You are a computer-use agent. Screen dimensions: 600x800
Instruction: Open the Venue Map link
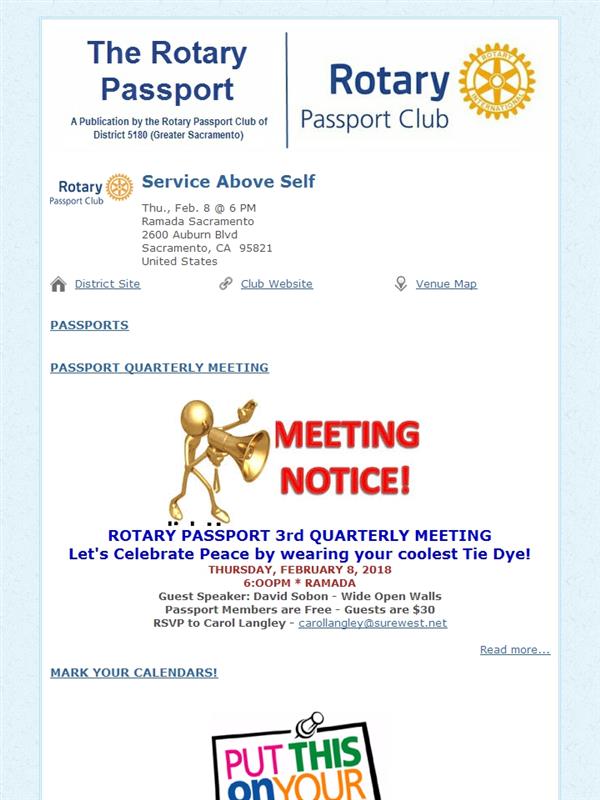point(446,284)
